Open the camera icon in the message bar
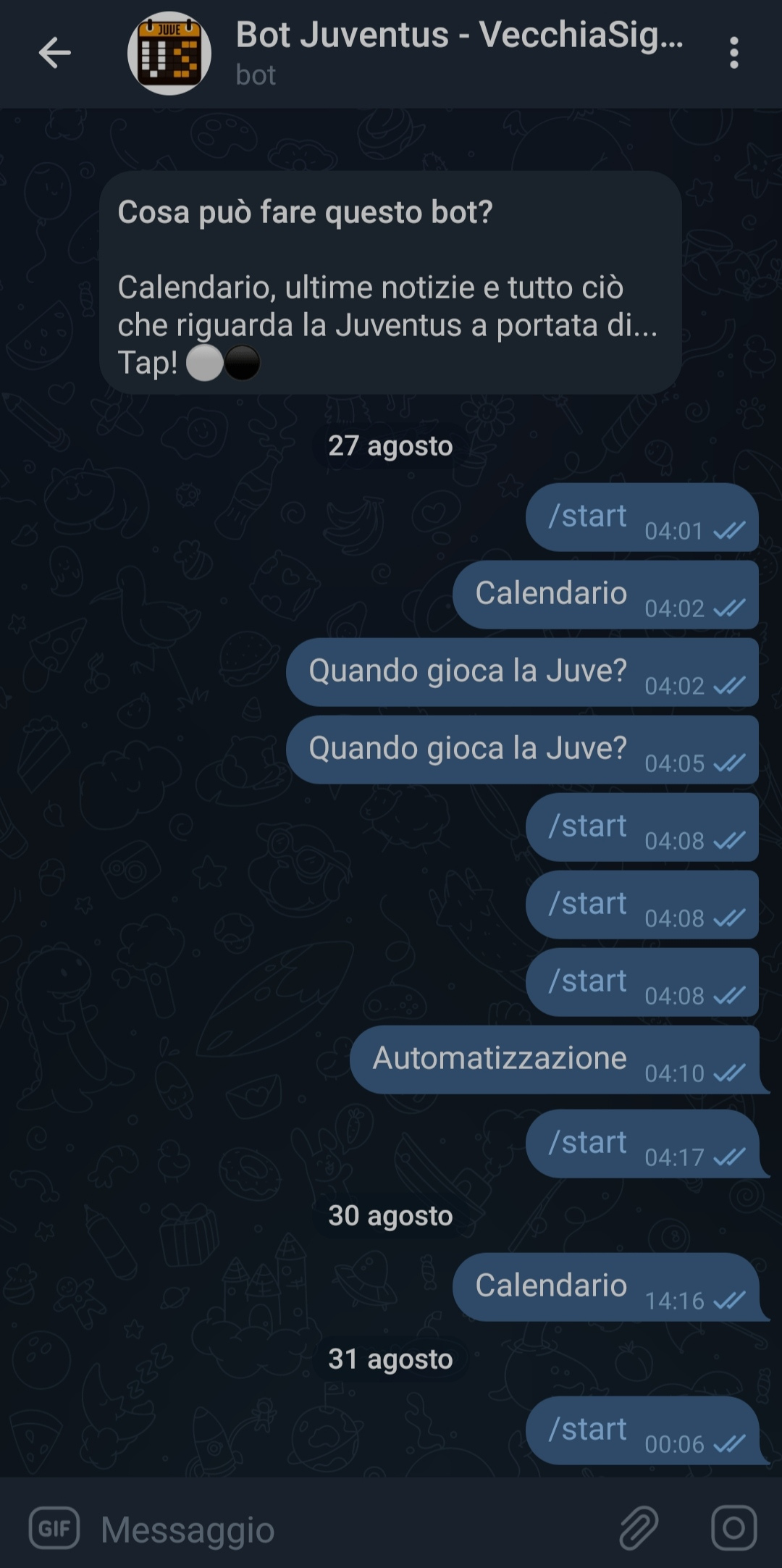782x1568 pixels. click(x=733, y=1528)
